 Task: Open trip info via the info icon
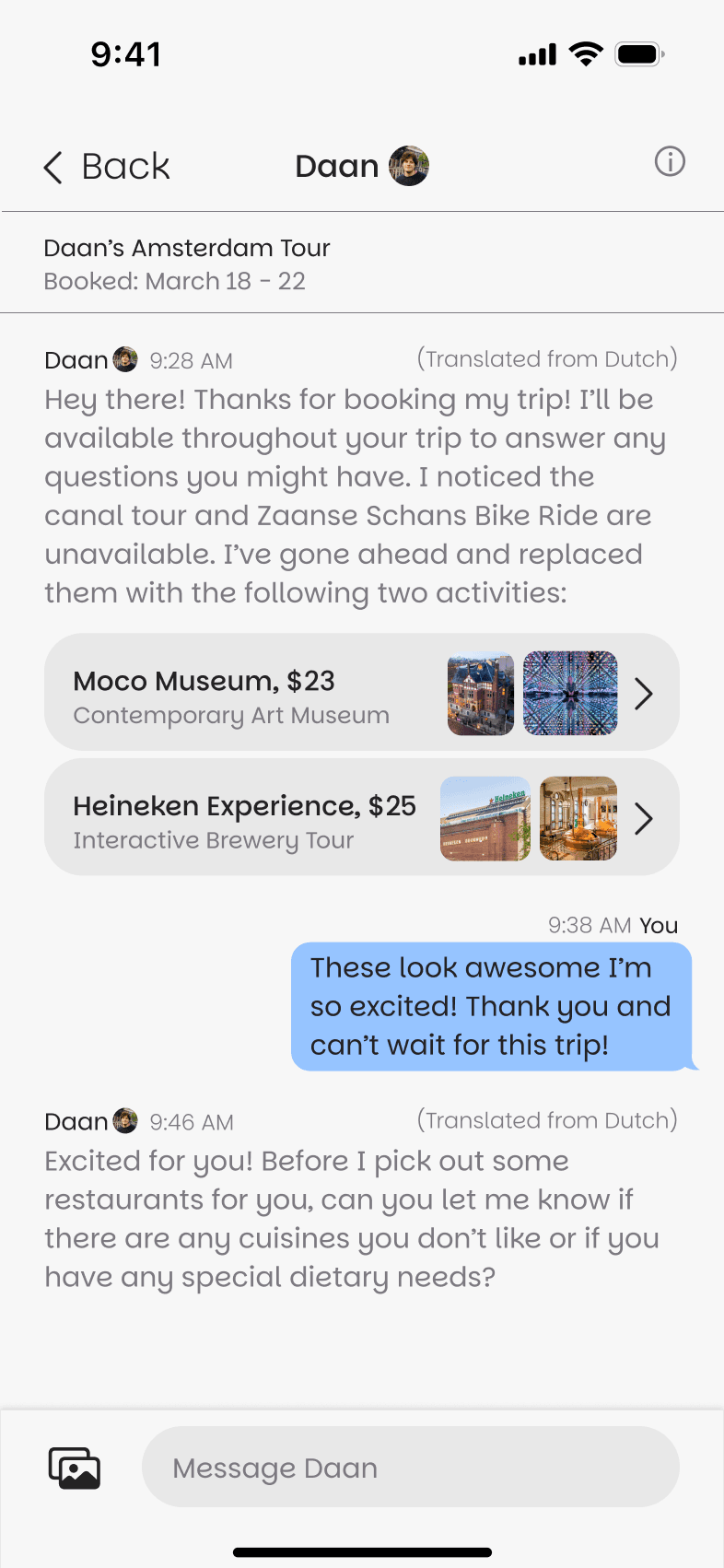[x=670, y=162]
